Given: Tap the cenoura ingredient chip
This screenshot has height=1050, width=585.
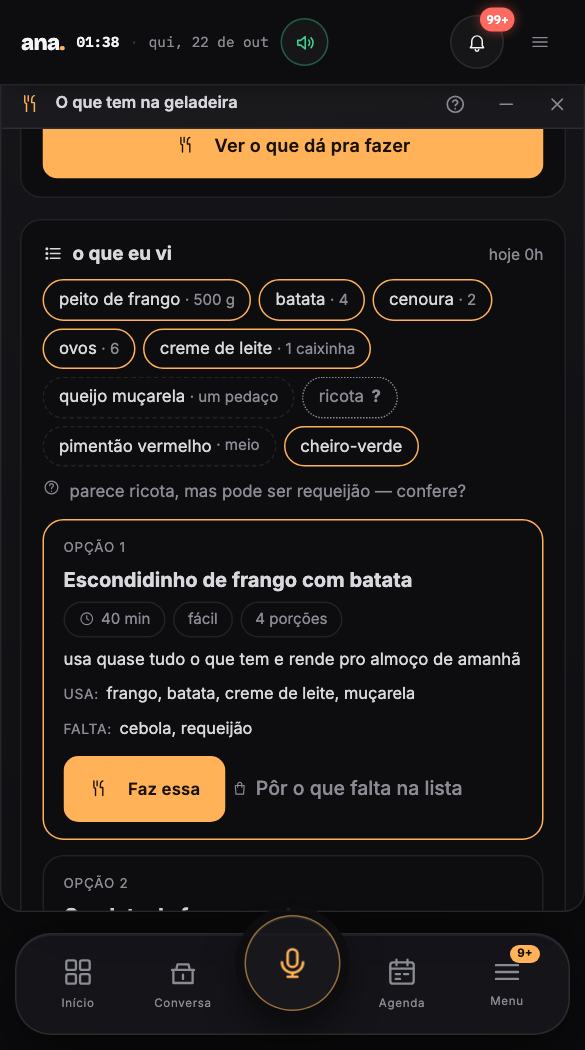Looking at the screenshot, I should click(432, 299).
